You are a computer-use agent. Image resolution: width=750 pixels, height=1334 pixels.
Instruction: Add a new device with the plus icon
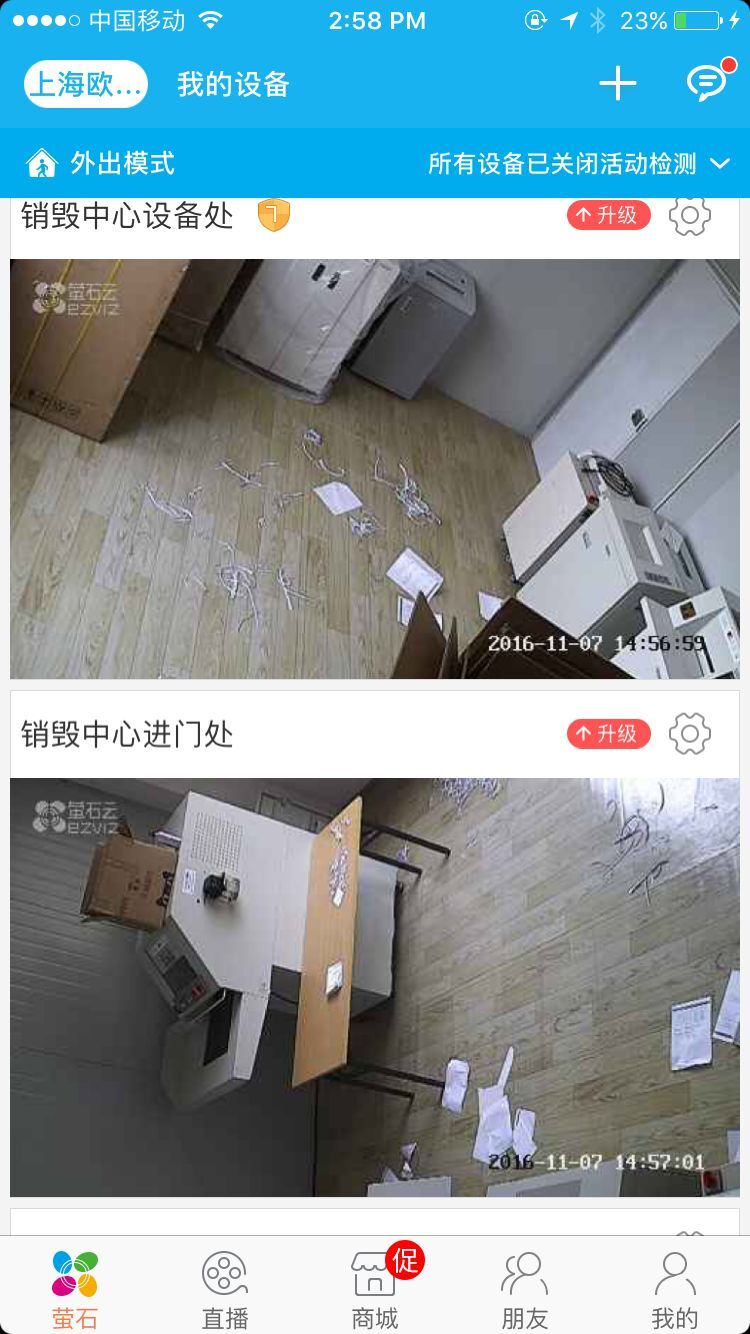tap(617, 84)
